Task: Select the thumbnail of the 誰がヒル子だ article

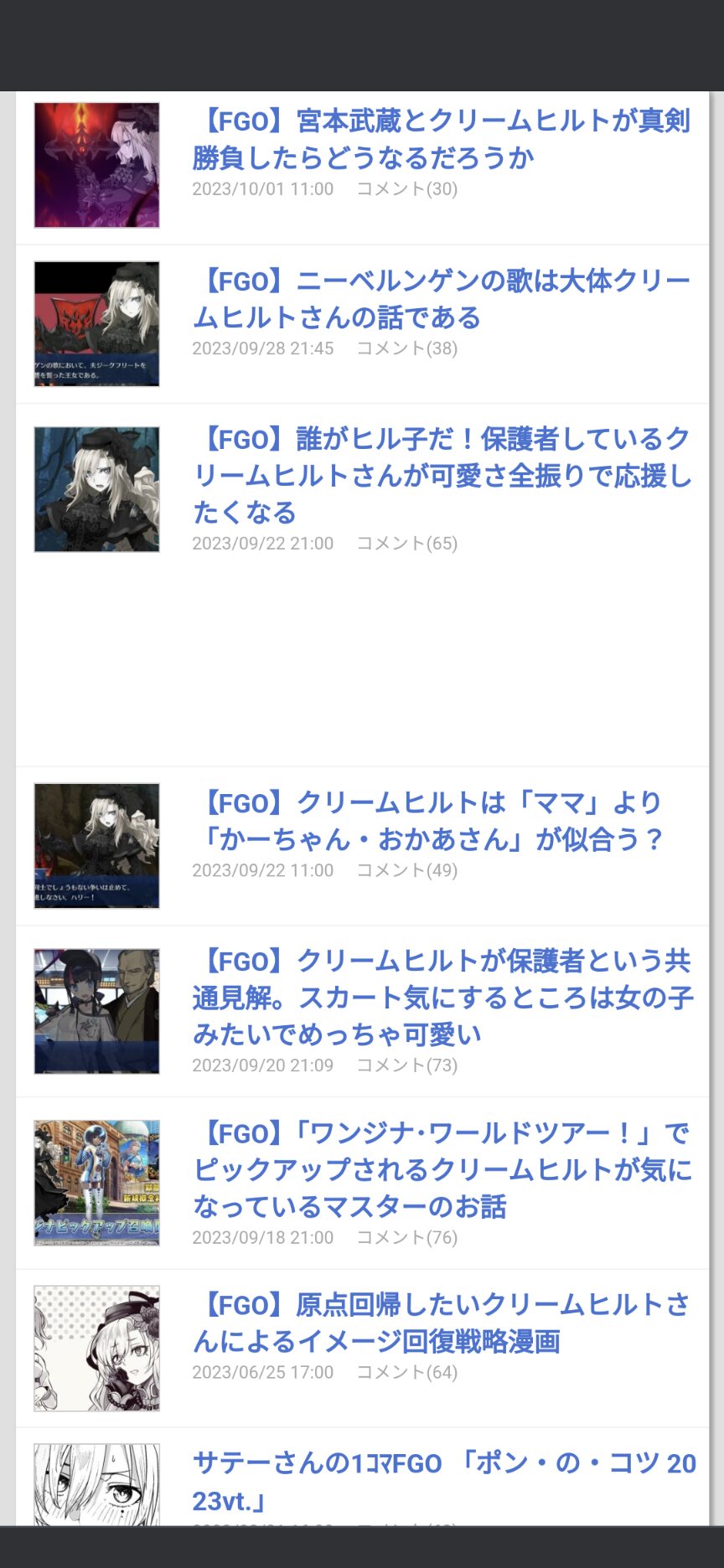Action: coord(96,490)
